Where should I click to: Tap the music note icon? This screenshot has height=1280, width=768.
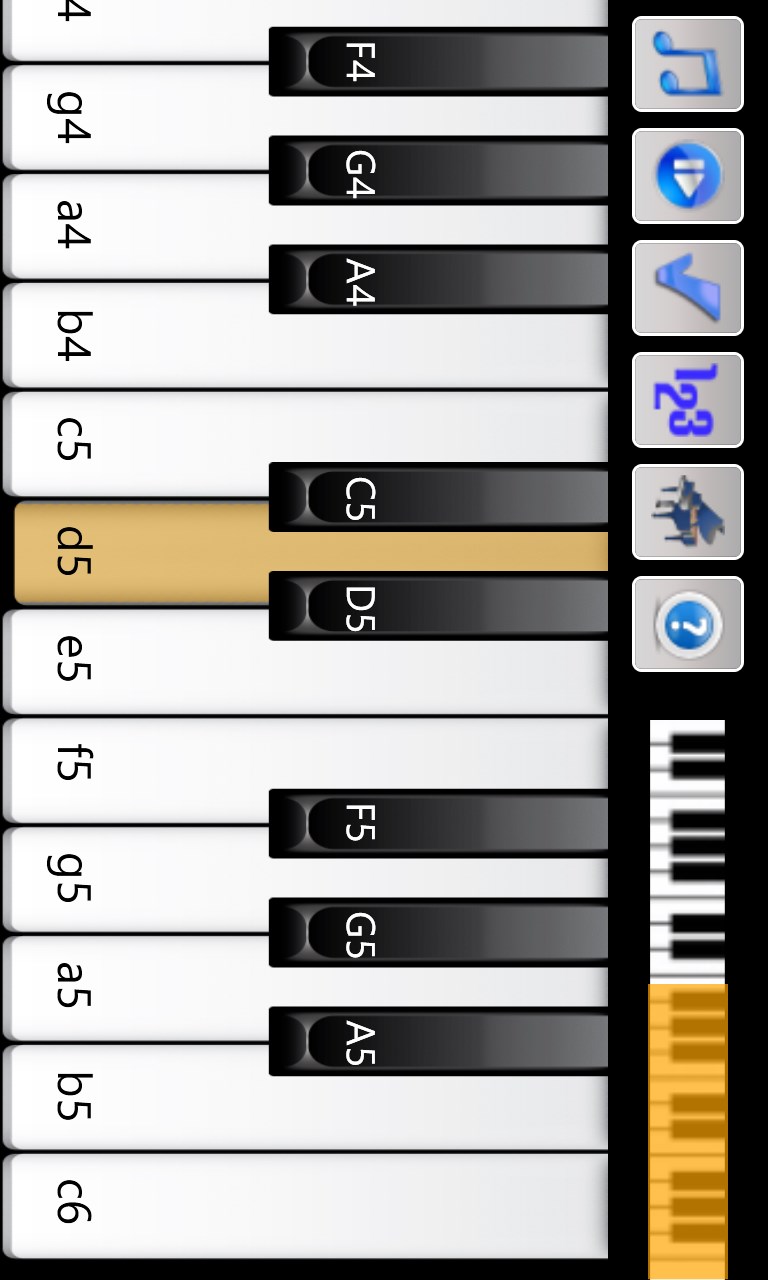[688, 64]
